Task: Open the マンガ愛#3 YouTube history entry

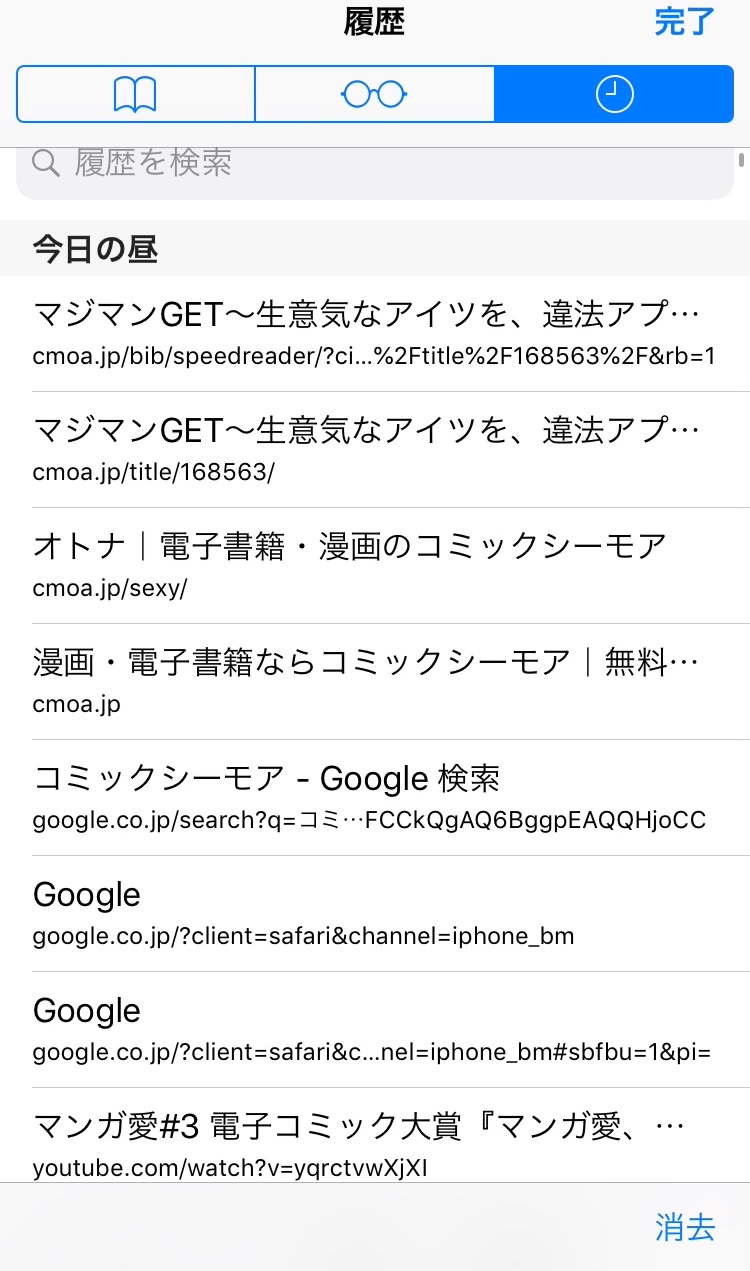Action: pyautogui.click(x=375, y=1143)
